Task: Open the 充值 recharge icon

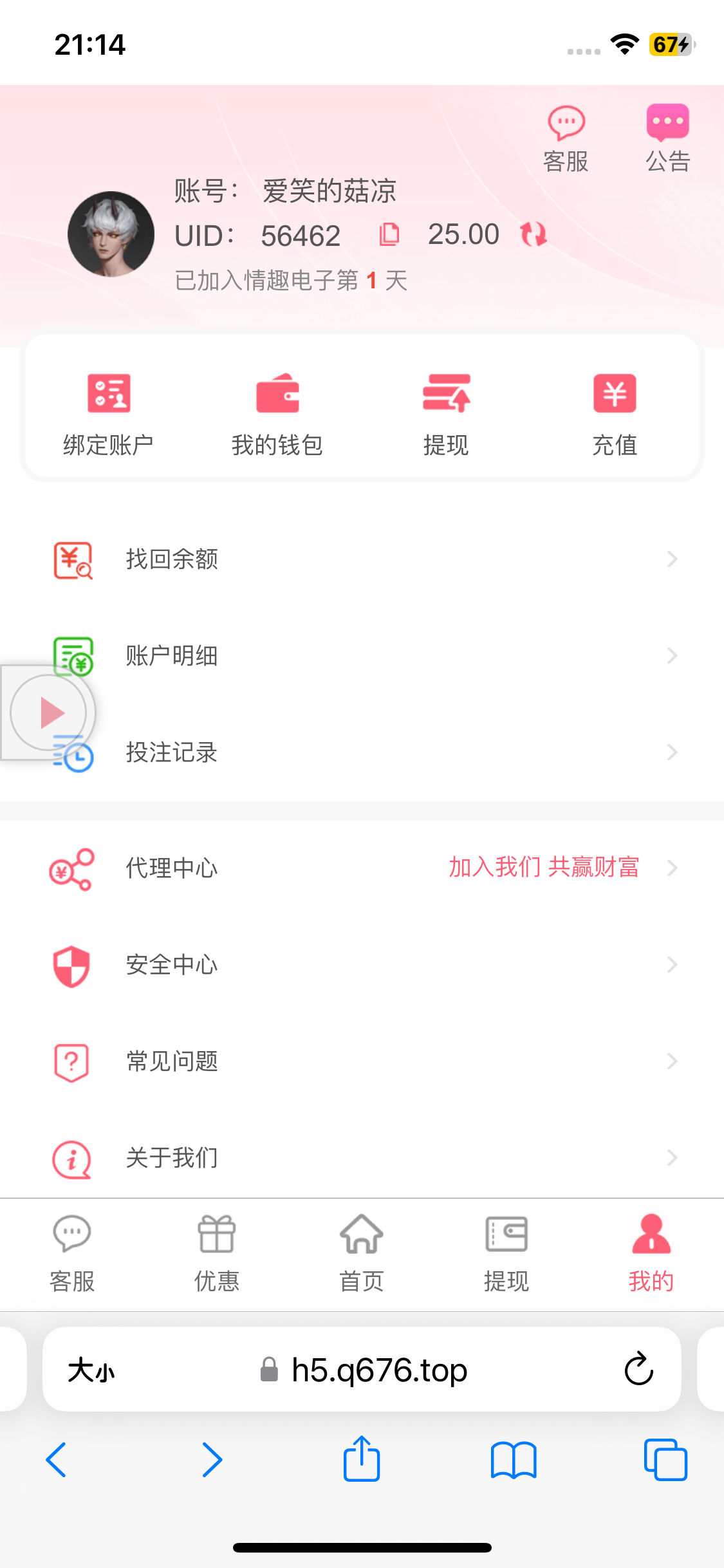Action: pos(615,393)
